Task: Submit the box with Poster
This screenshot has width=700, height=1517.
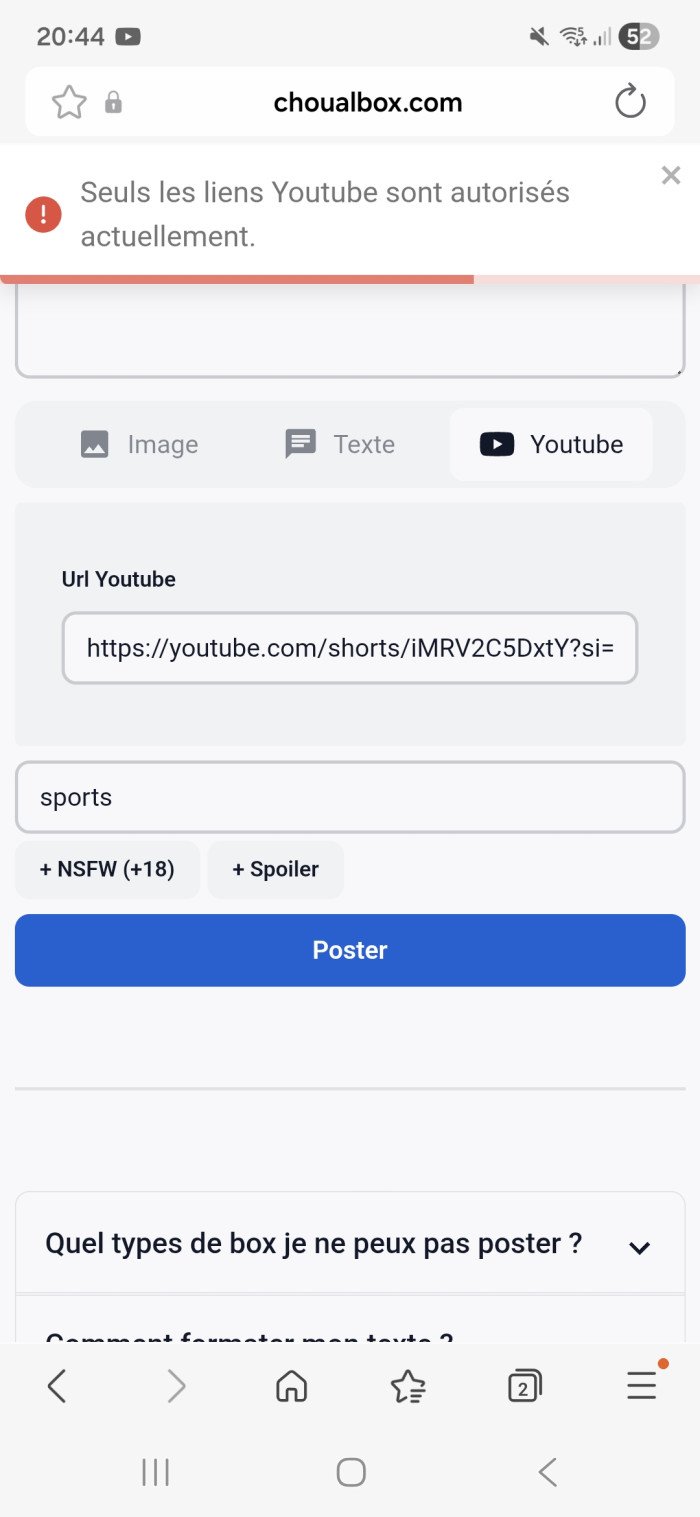Action: [349, 950]
